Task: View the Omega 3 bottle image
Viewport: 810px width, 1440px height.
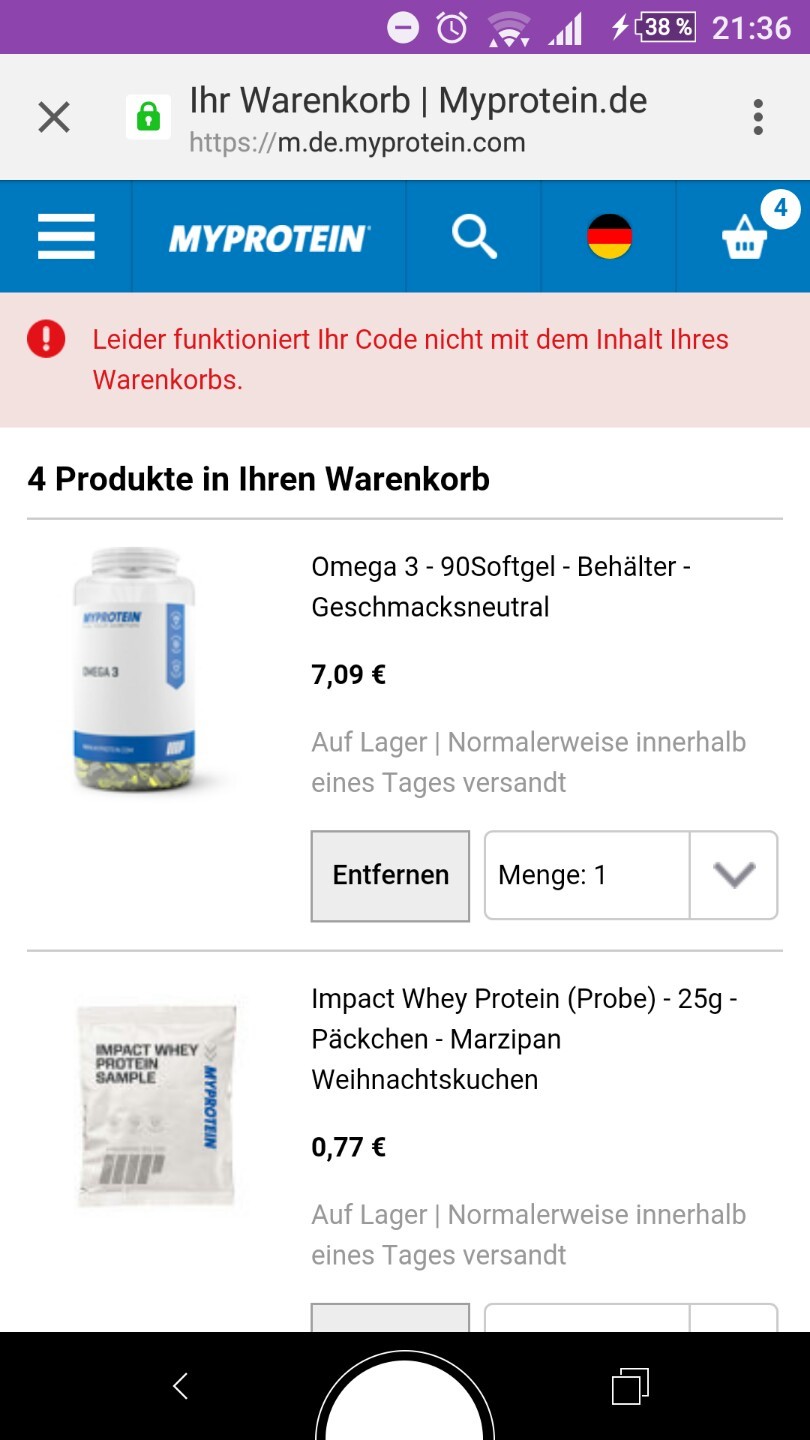Action: click(x=136, y=670)
